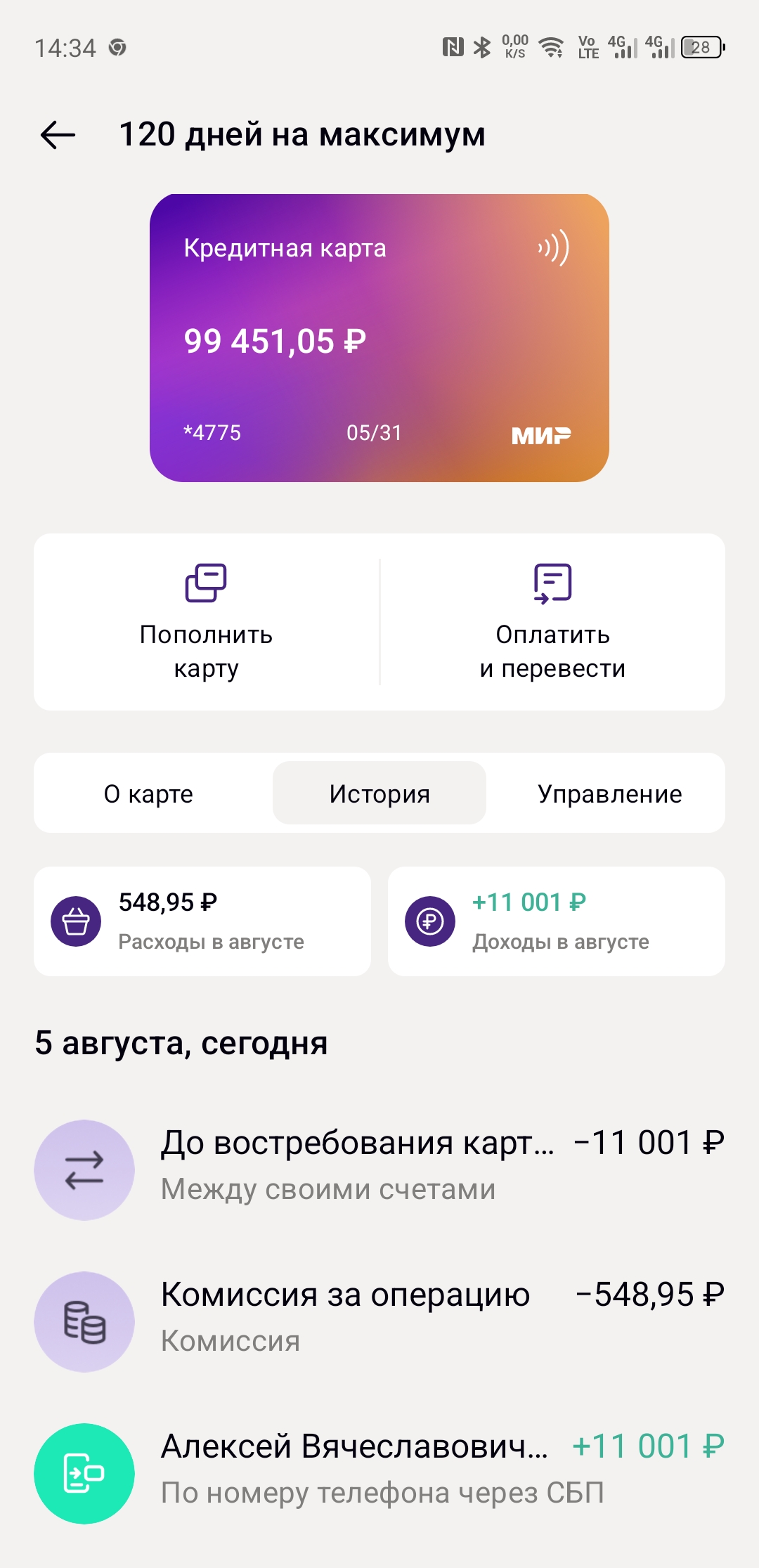Switch to the Управление tab
759x1568 pixels.
click(609, 793)
